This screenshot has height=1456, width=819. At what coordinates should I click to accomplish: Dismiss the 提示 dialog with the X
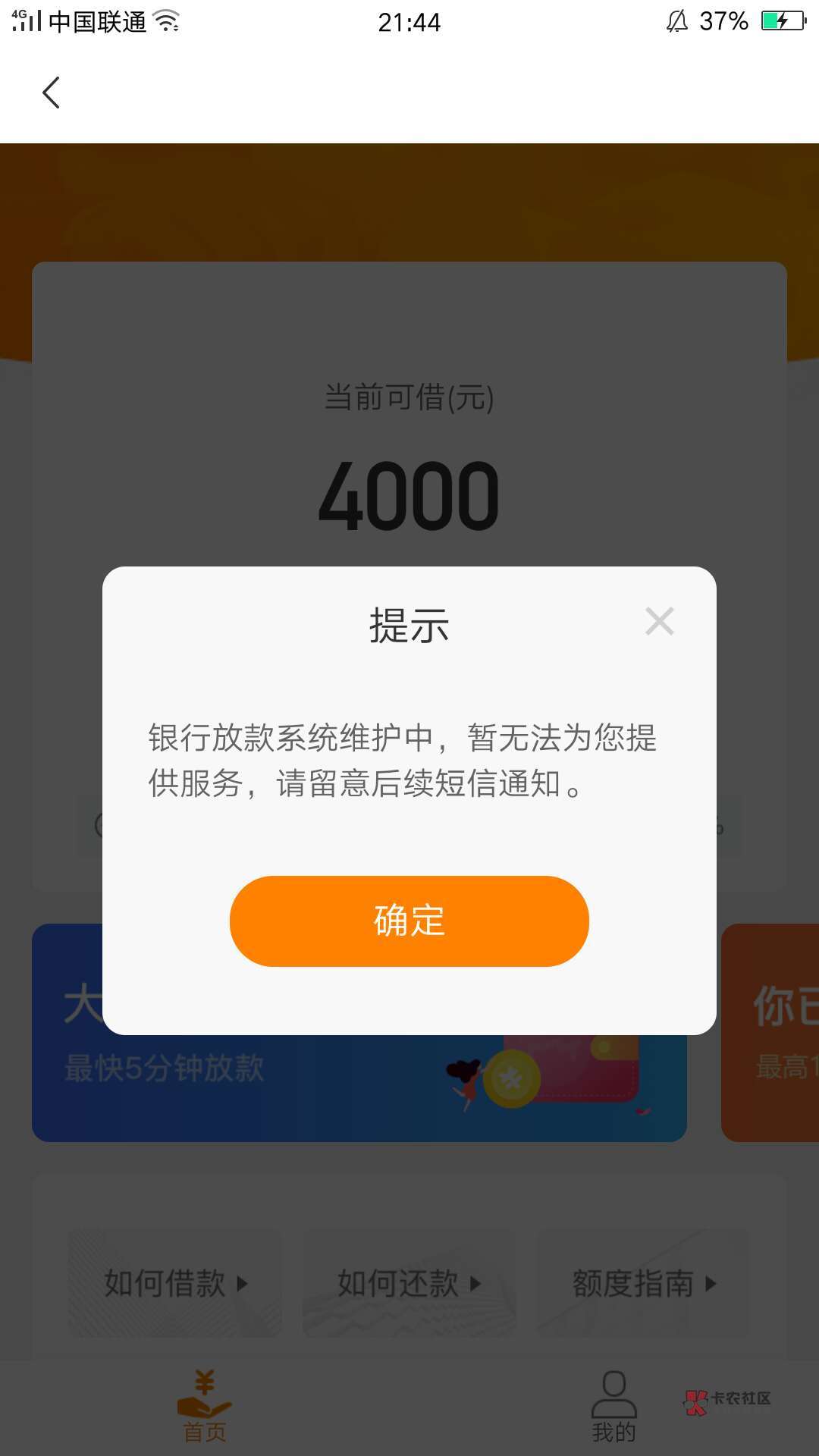click(x=659, y=621)
